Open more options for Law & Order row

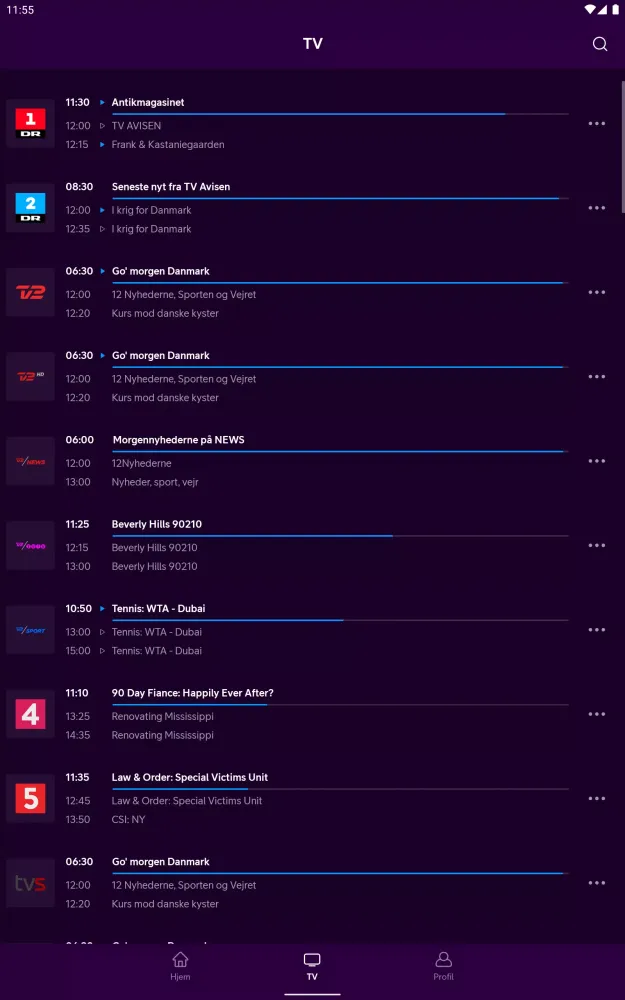click(x=597, y=799)
